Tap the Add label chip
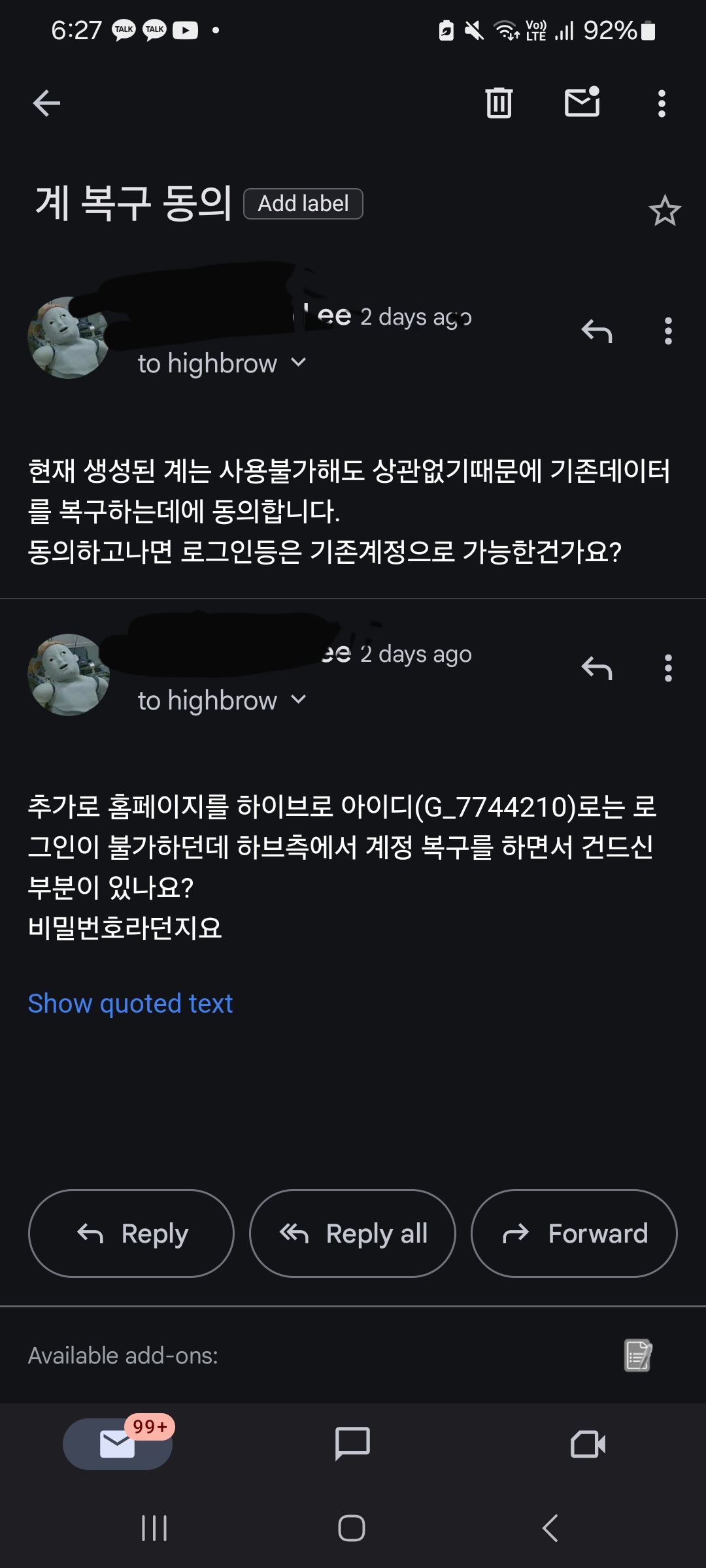This screenshot has height=1568, width=706. 303,204
